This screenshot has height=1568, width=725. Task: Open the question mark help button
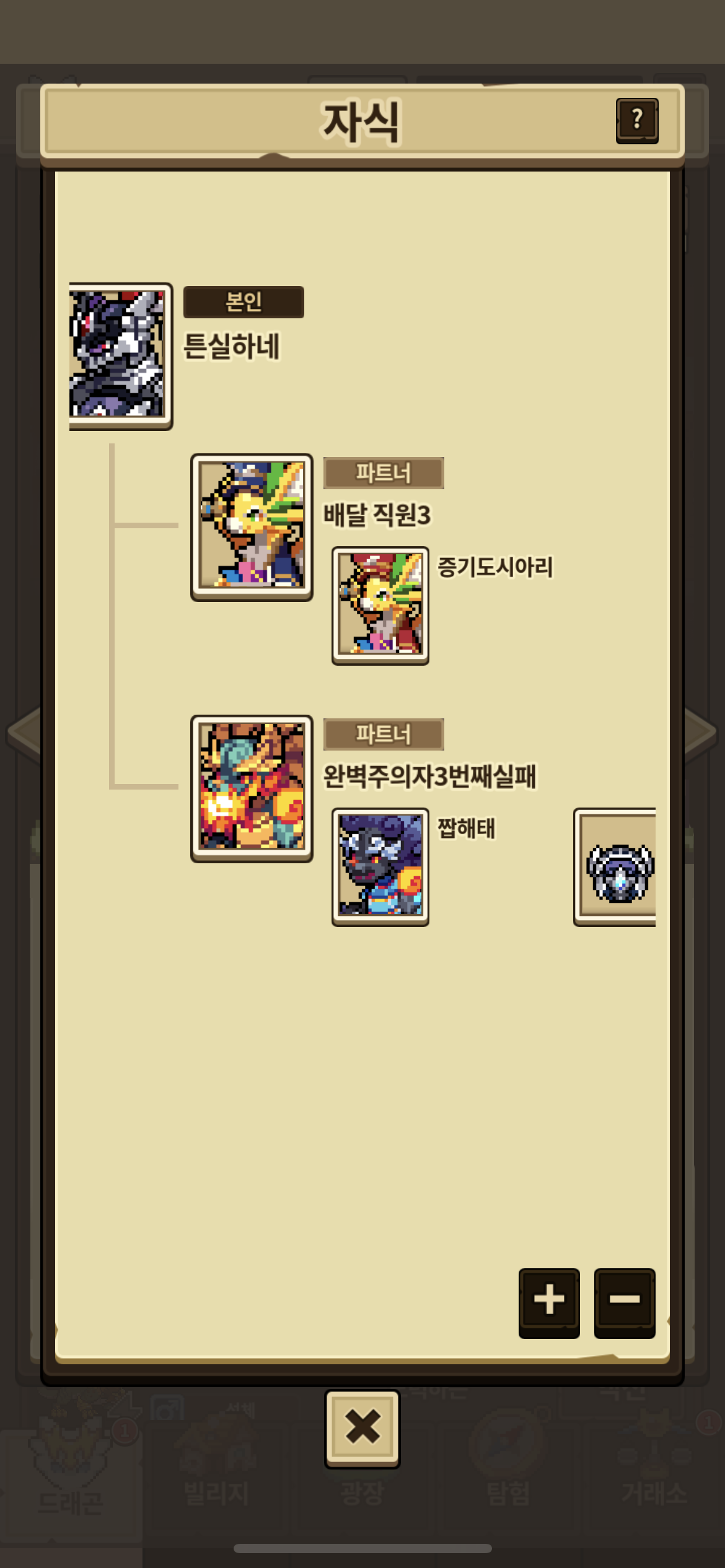click(636, 120)
